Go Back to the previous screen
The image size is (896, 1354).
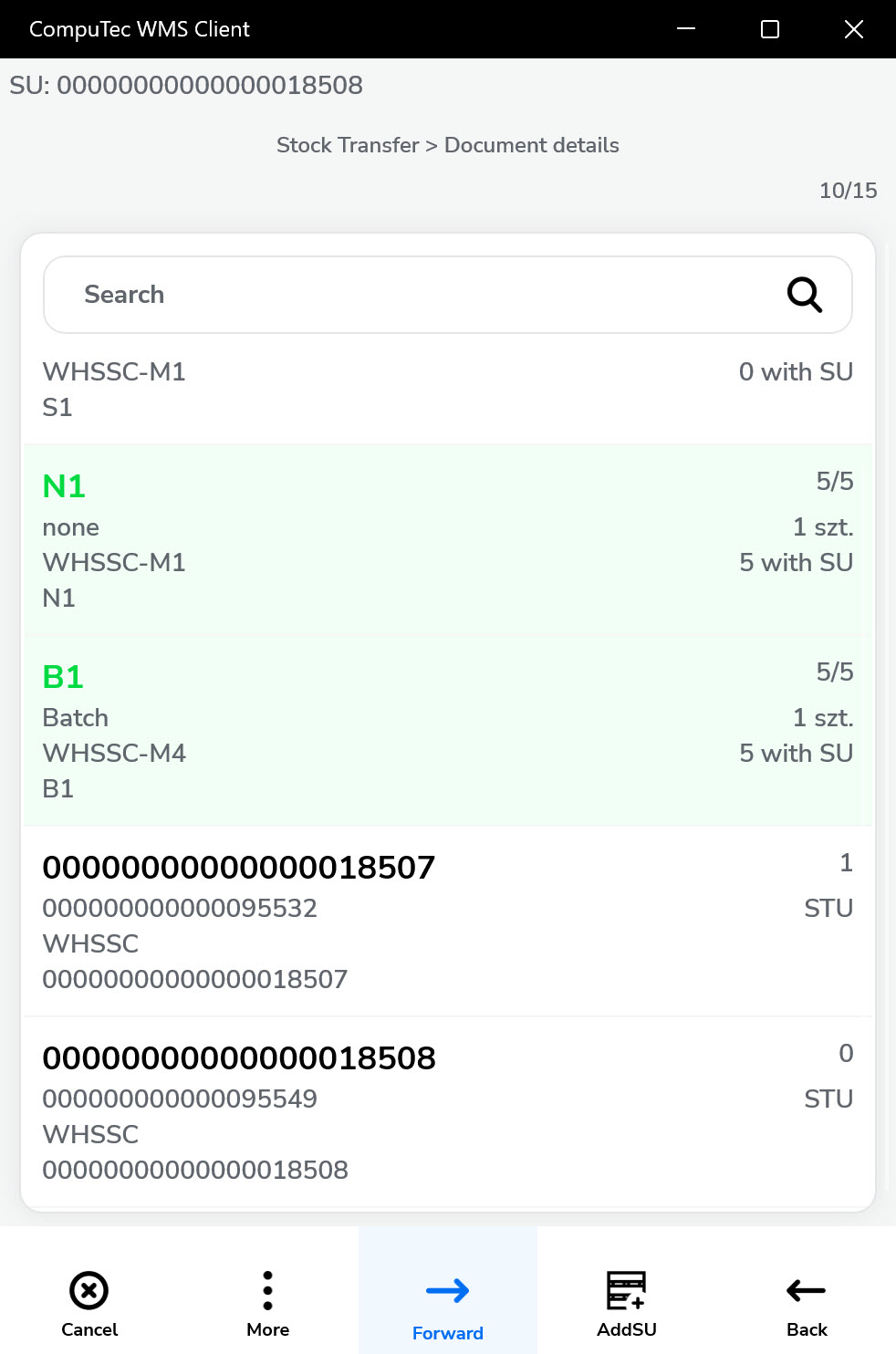pyautogui.click(x=807, y=1303)
